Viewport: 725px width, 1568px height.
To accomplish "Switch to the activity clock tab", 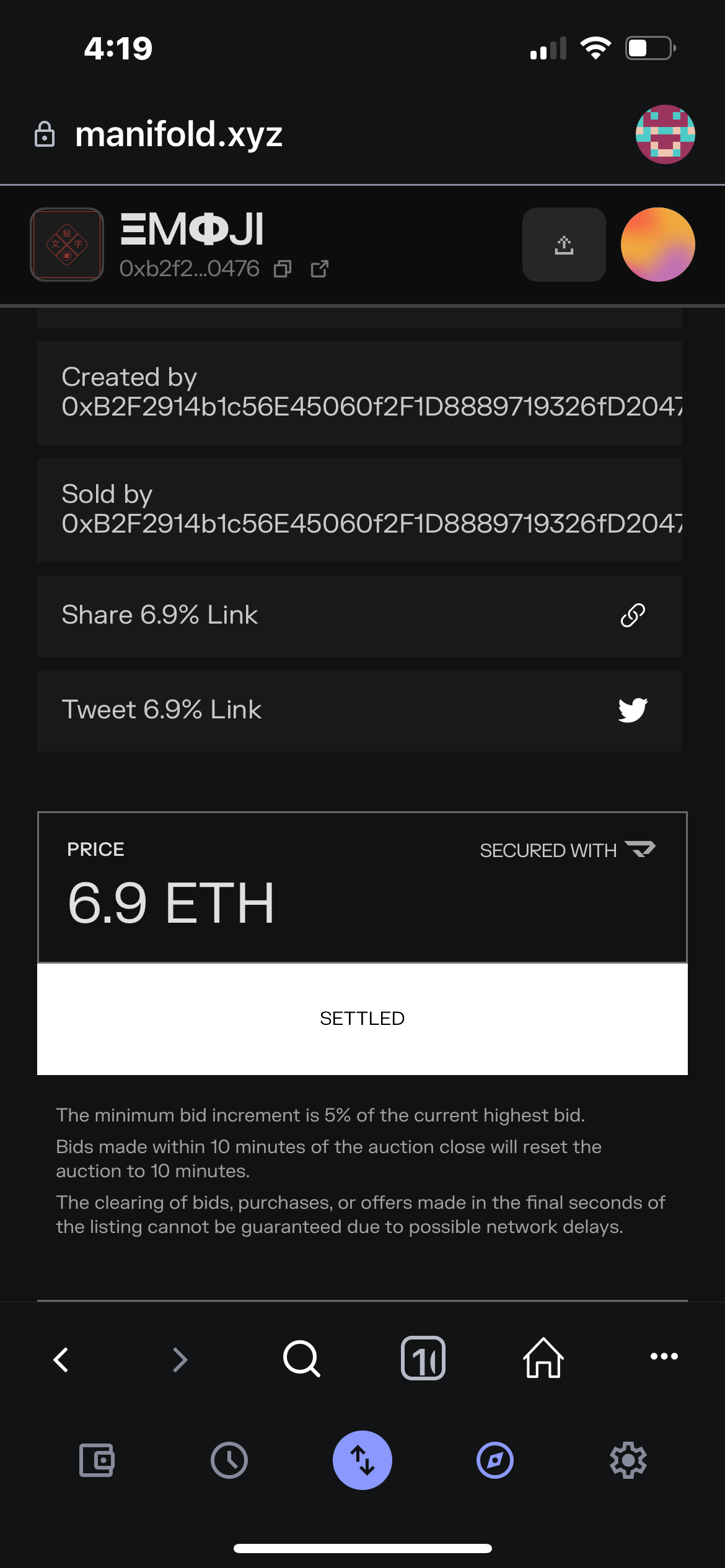I will pos(229,1460).
